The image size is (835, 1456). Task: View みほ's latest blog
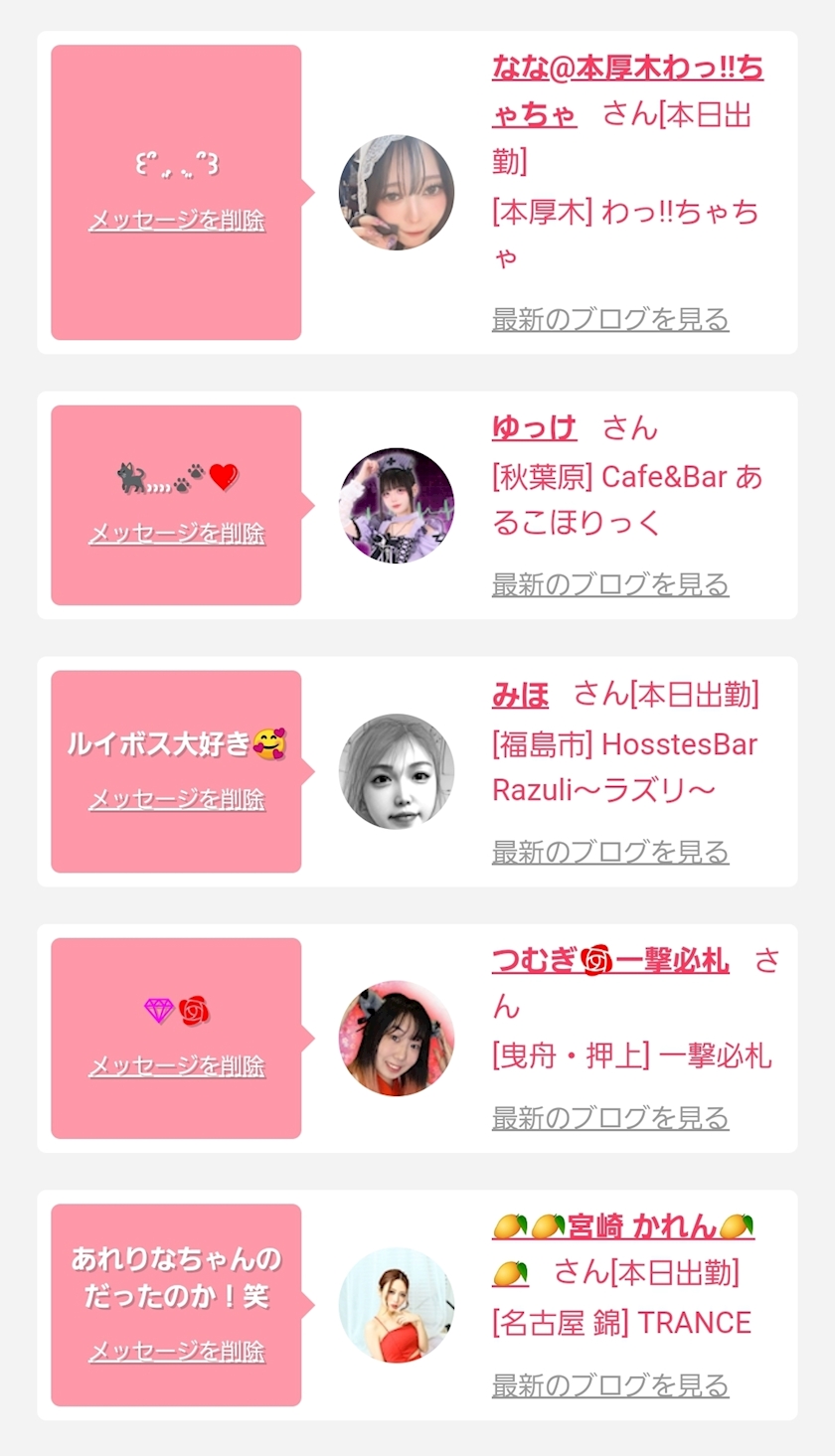tap(610, 852)
